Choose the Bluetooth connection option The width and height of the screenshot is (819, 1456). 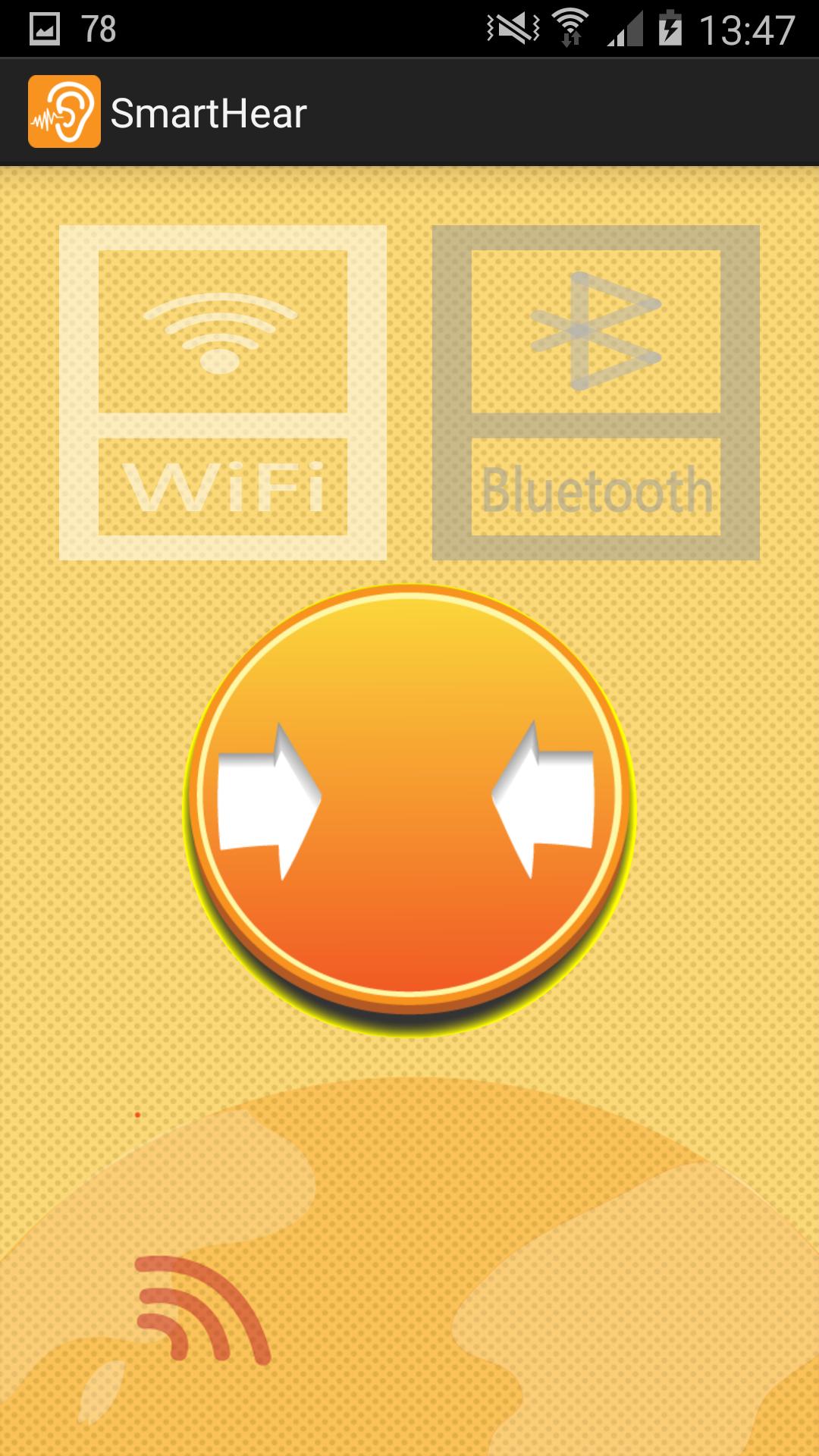596,392
